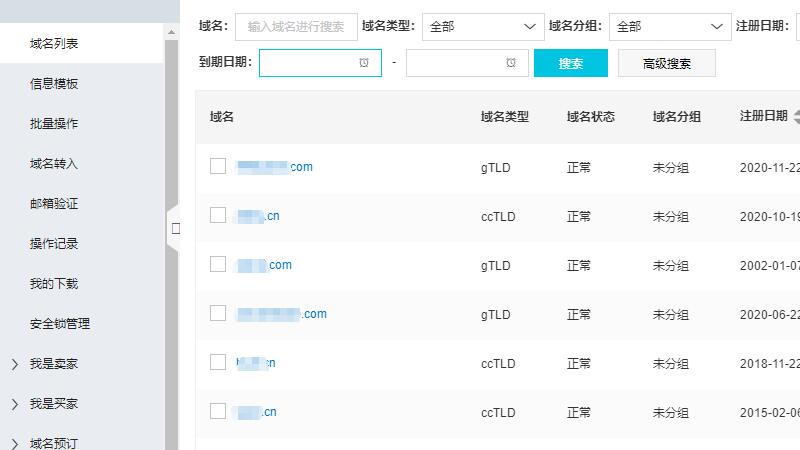Viewport: 800px width, 450px height.
Task: Open the 域名分组 dropdown
Action: [x=669, y=26]
